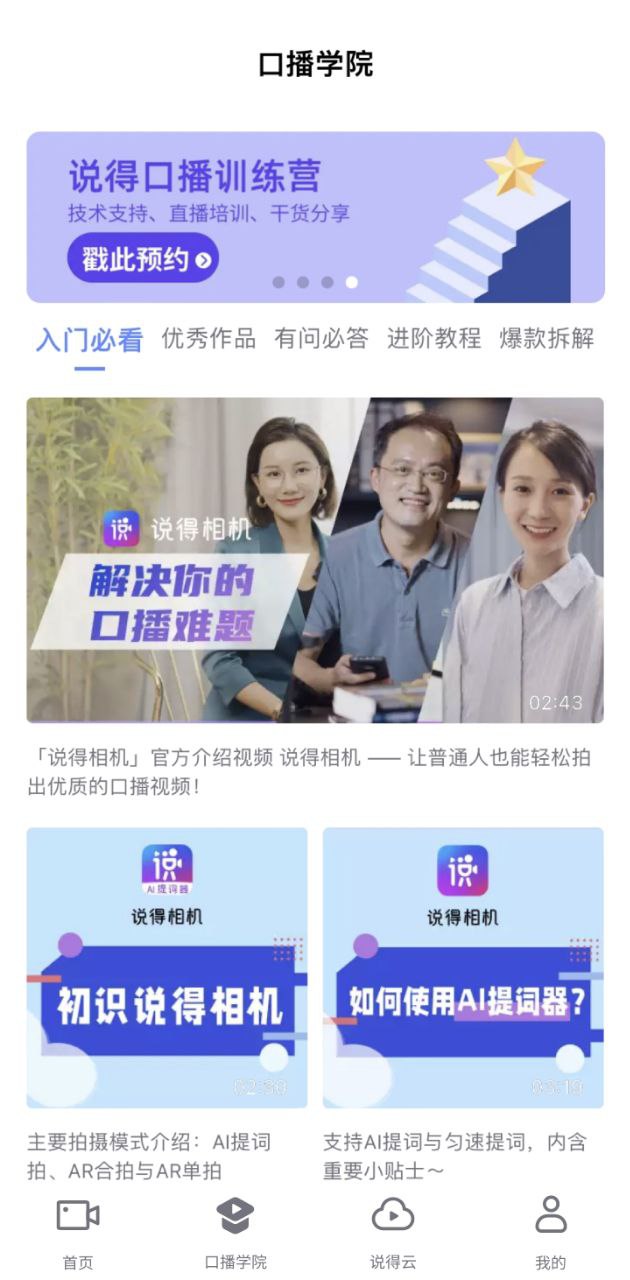Tap the 口播学院 bottom tab
Screen dimensions: 630x1280
click(236, 1232)
